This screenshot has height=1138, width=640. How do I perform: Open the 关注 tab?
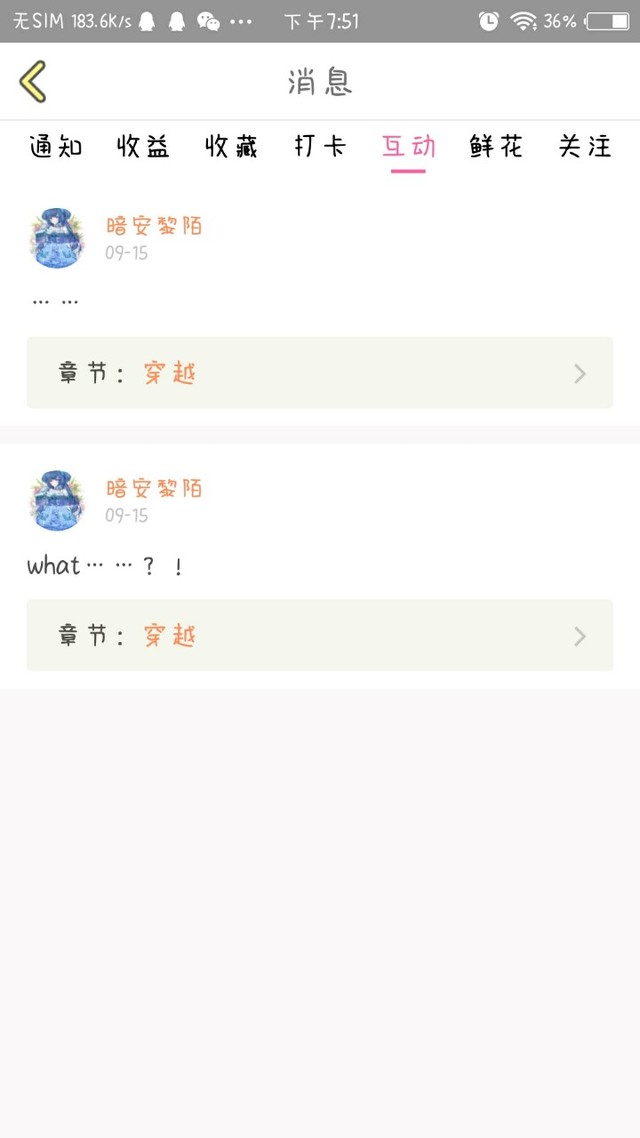point(585,147)
